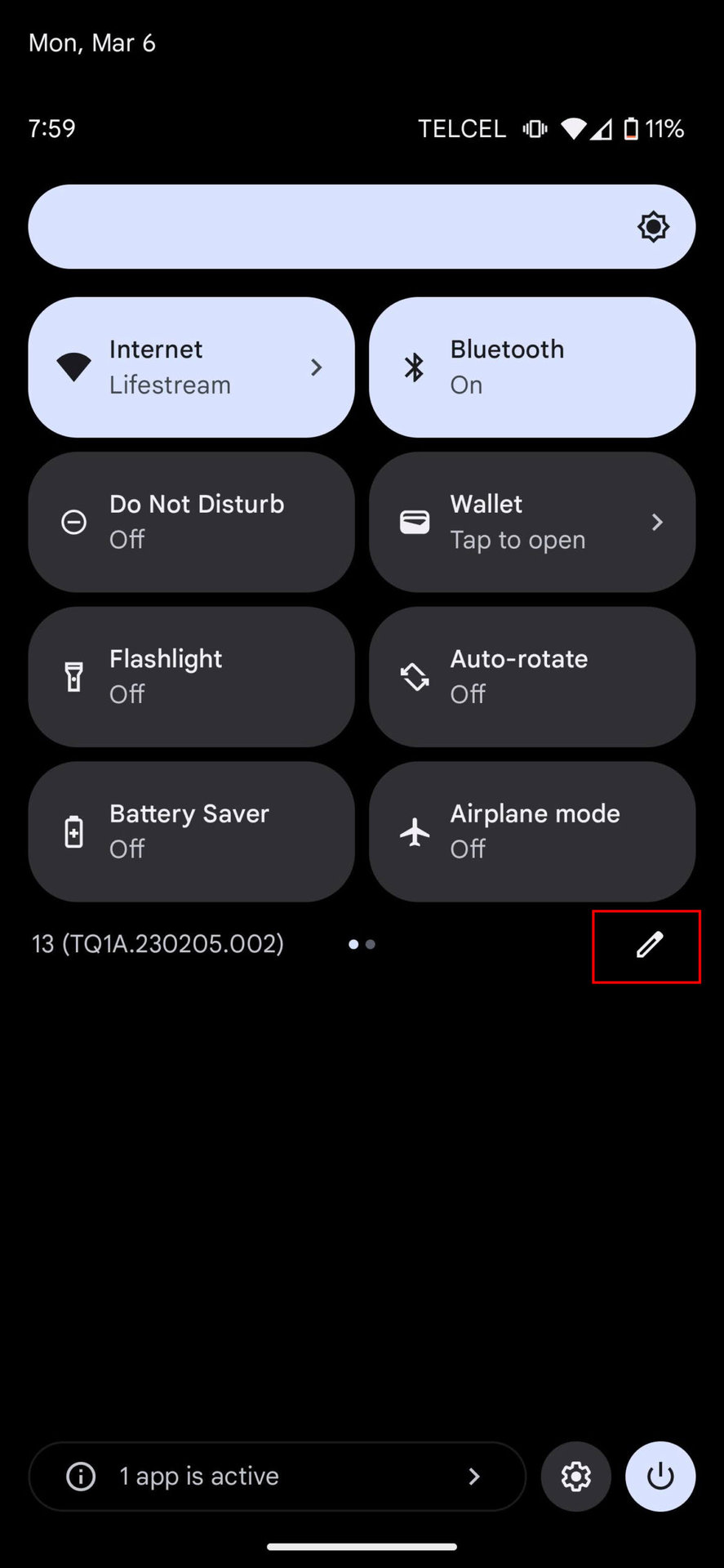The width and height of the screenshot is (724, 1568).
Task: Open the power menu
Action: coord(660,1476)
